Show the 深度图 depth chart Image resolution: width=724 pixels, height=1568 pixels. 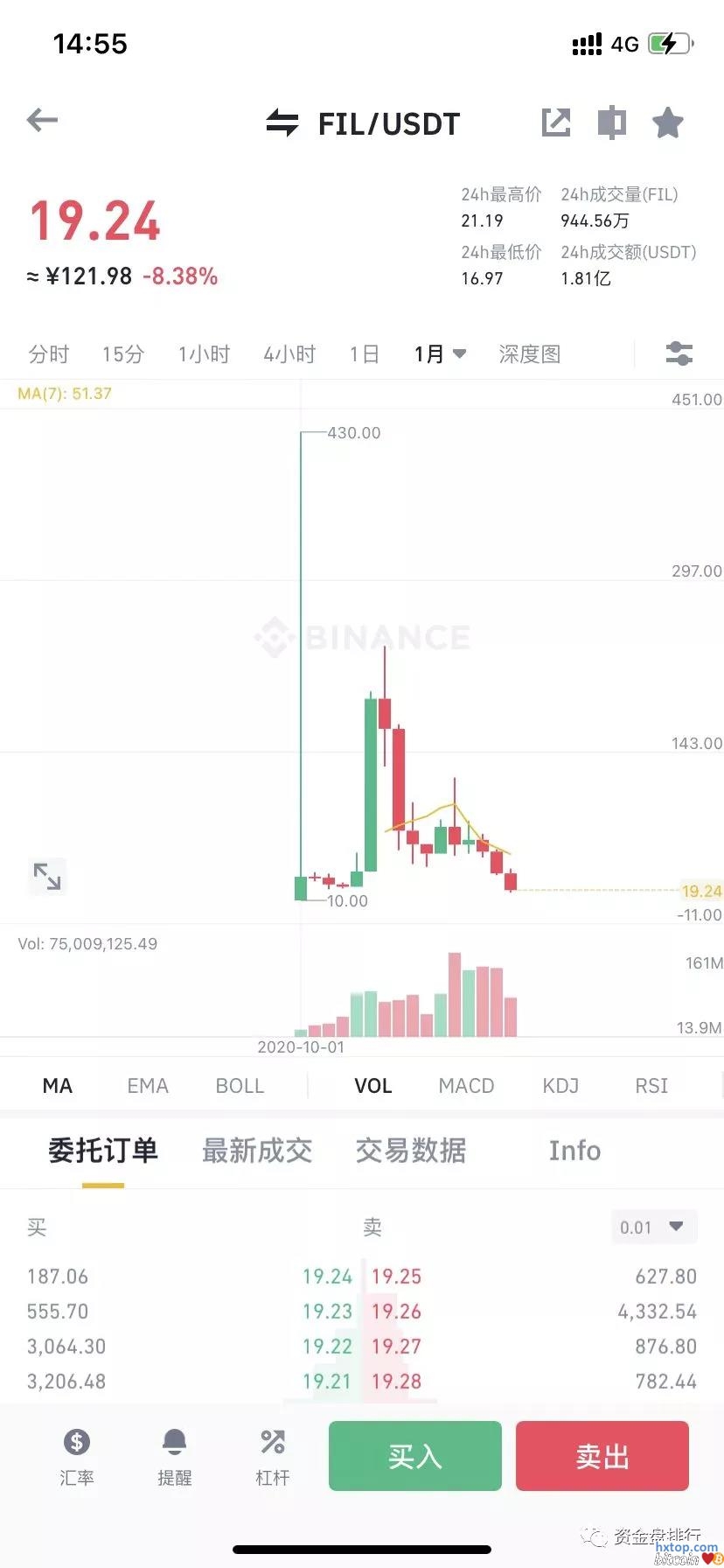coord(529,354)
